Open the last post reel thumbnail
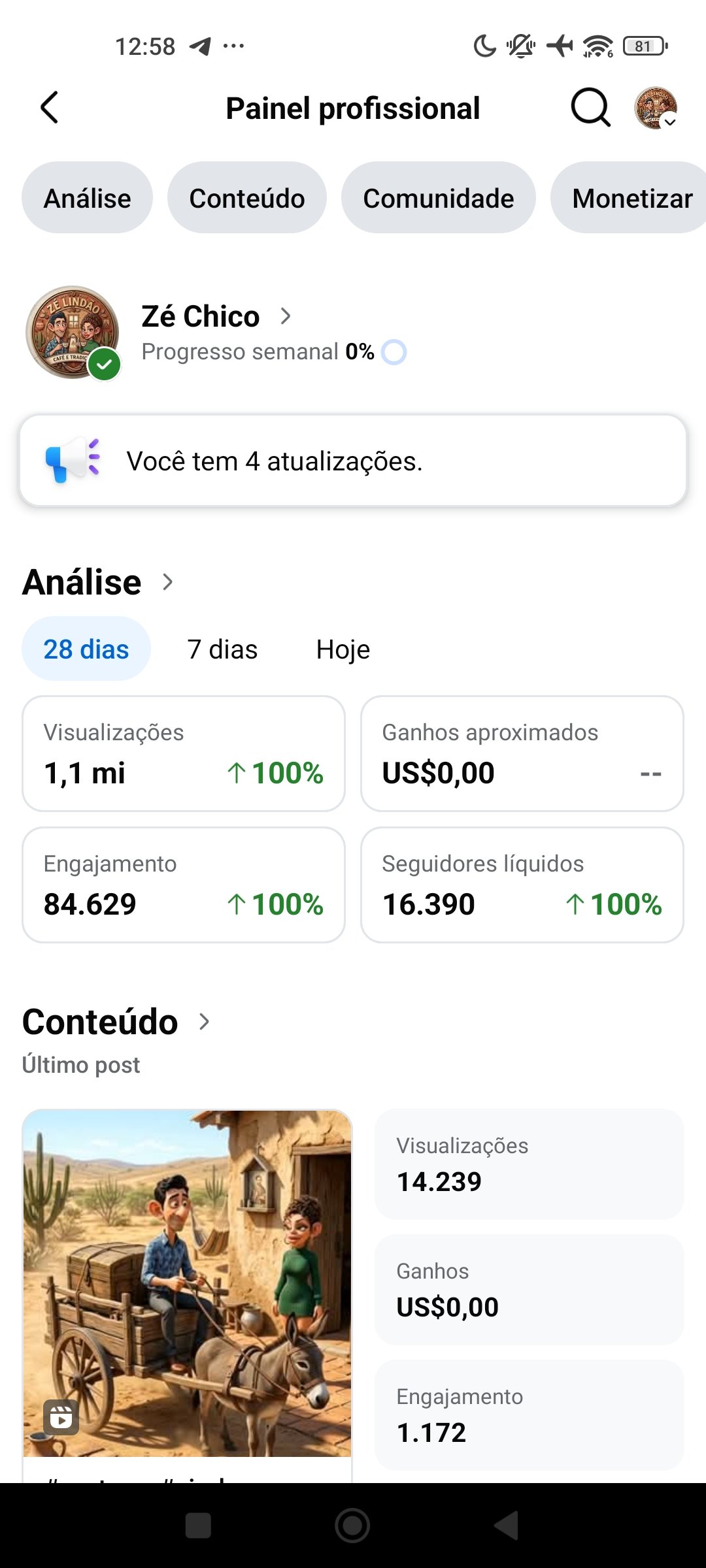Screen dimensions: 706x1568 188,1283
